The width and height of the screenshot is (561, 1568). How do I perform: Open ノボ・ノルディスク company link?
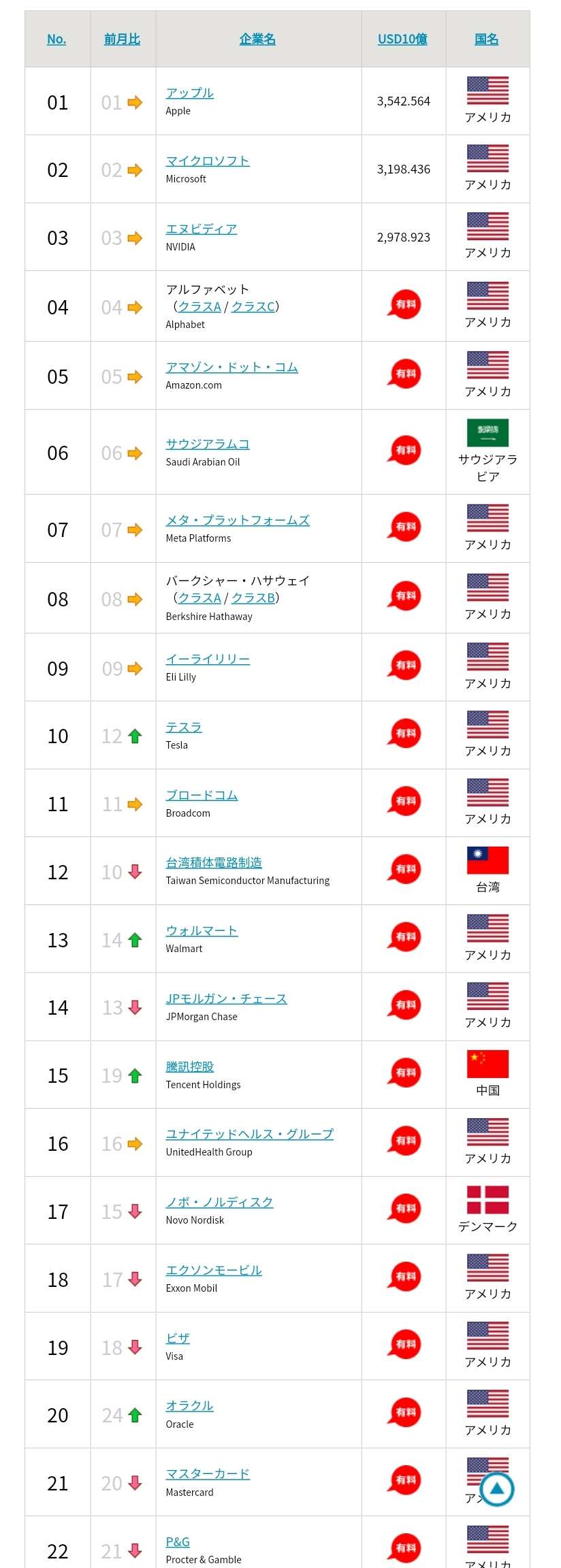[x=219, y=1203]
